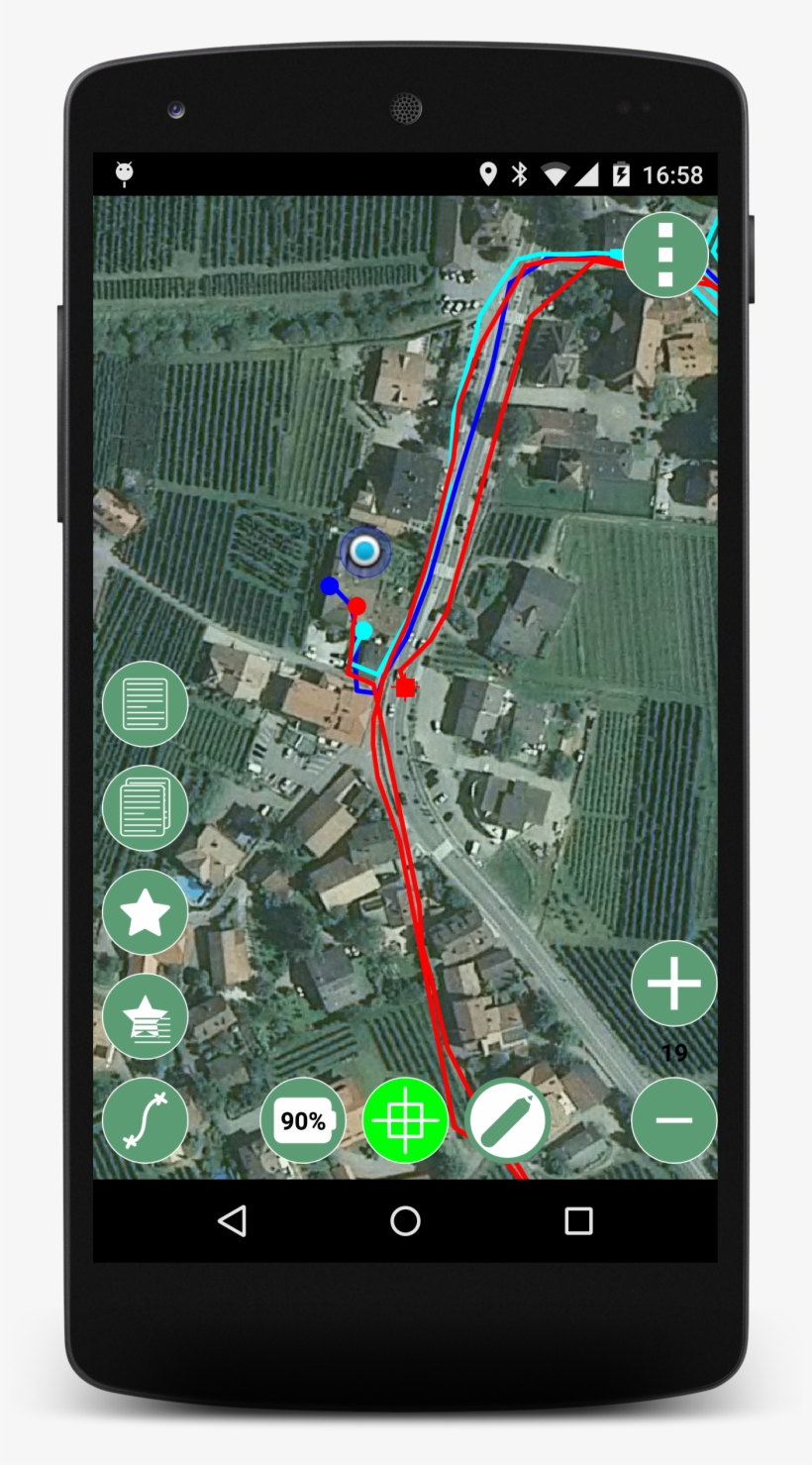Zoom out with the minus button
Image resolution: width=812 pixels, height=1465 pixels.
point(673,1120)
